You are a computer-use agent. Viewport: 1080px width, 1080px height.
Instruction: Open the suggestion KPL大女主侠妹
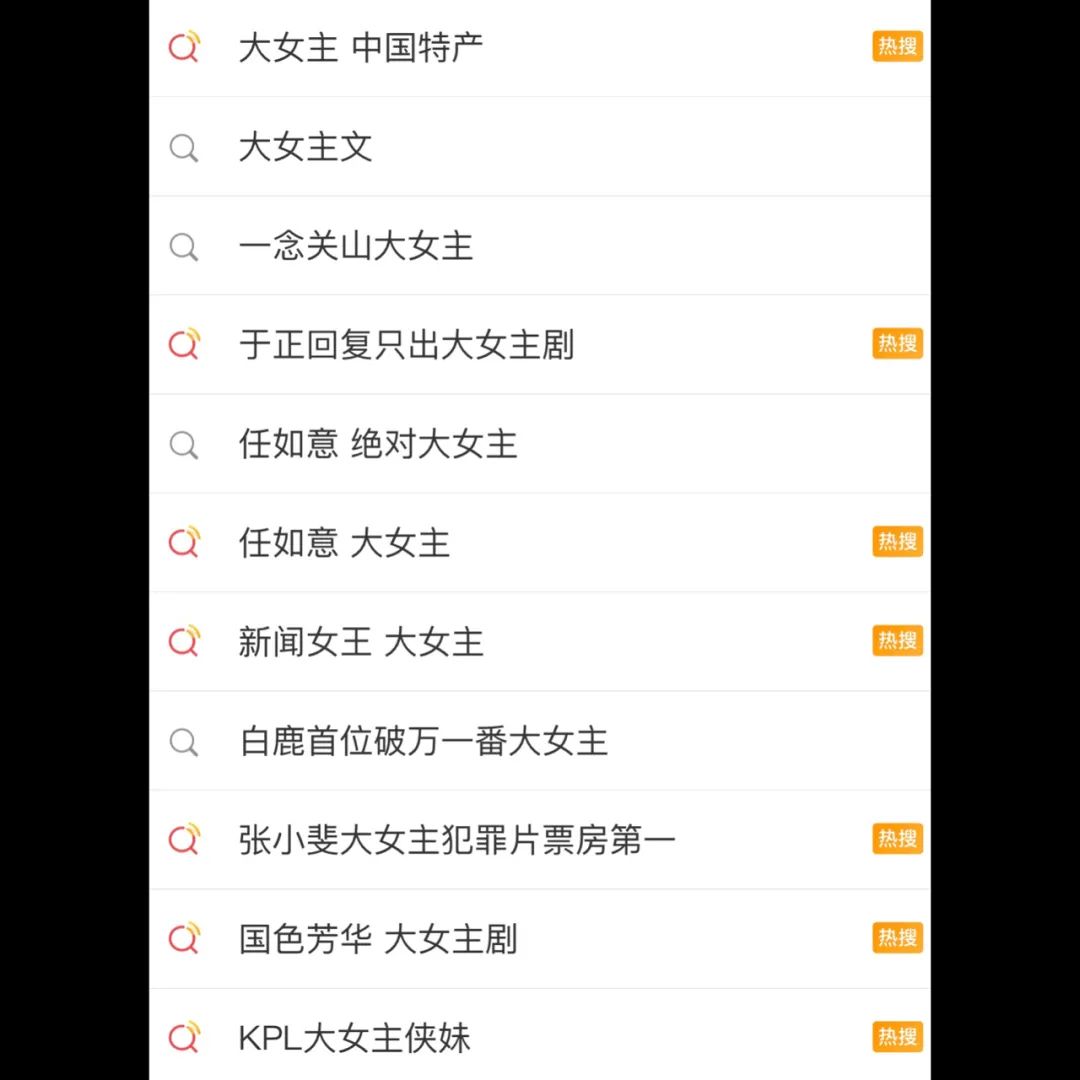539,1036
